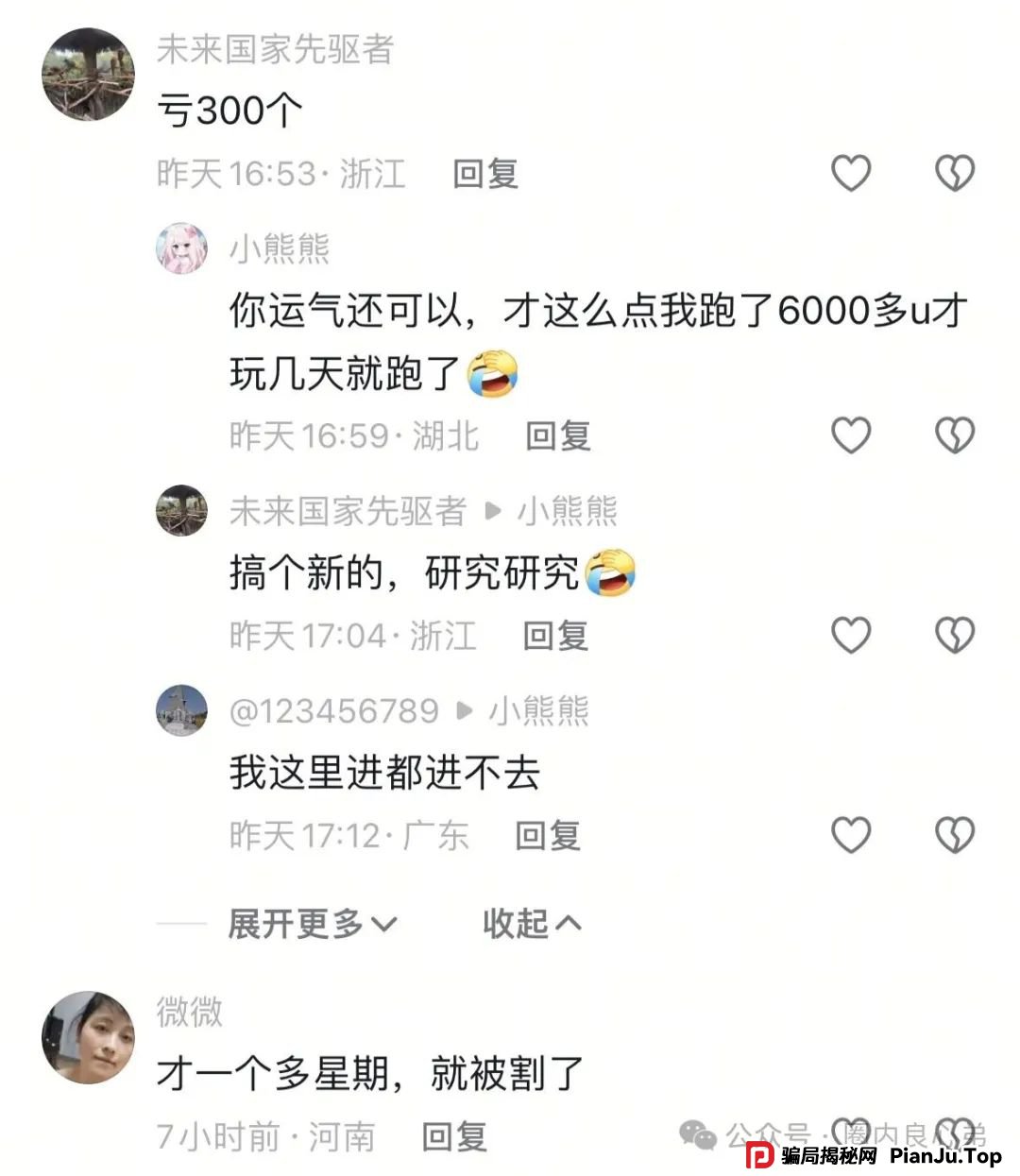Like 小熊熊's reply about 6000多u
The image size is (1020, 1176).
click(850, 435)
